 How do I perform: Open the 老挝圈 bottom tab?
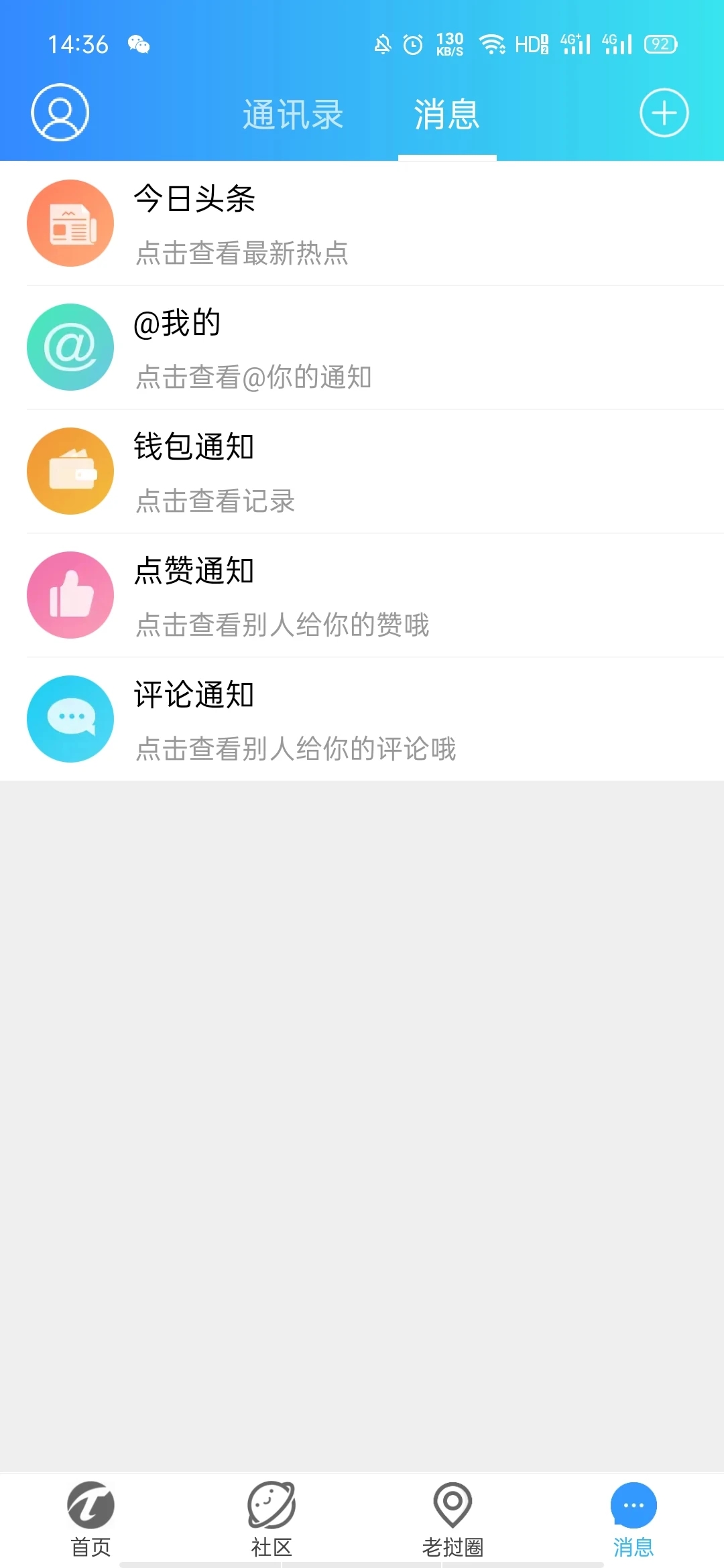click(x=452, y=1520)
